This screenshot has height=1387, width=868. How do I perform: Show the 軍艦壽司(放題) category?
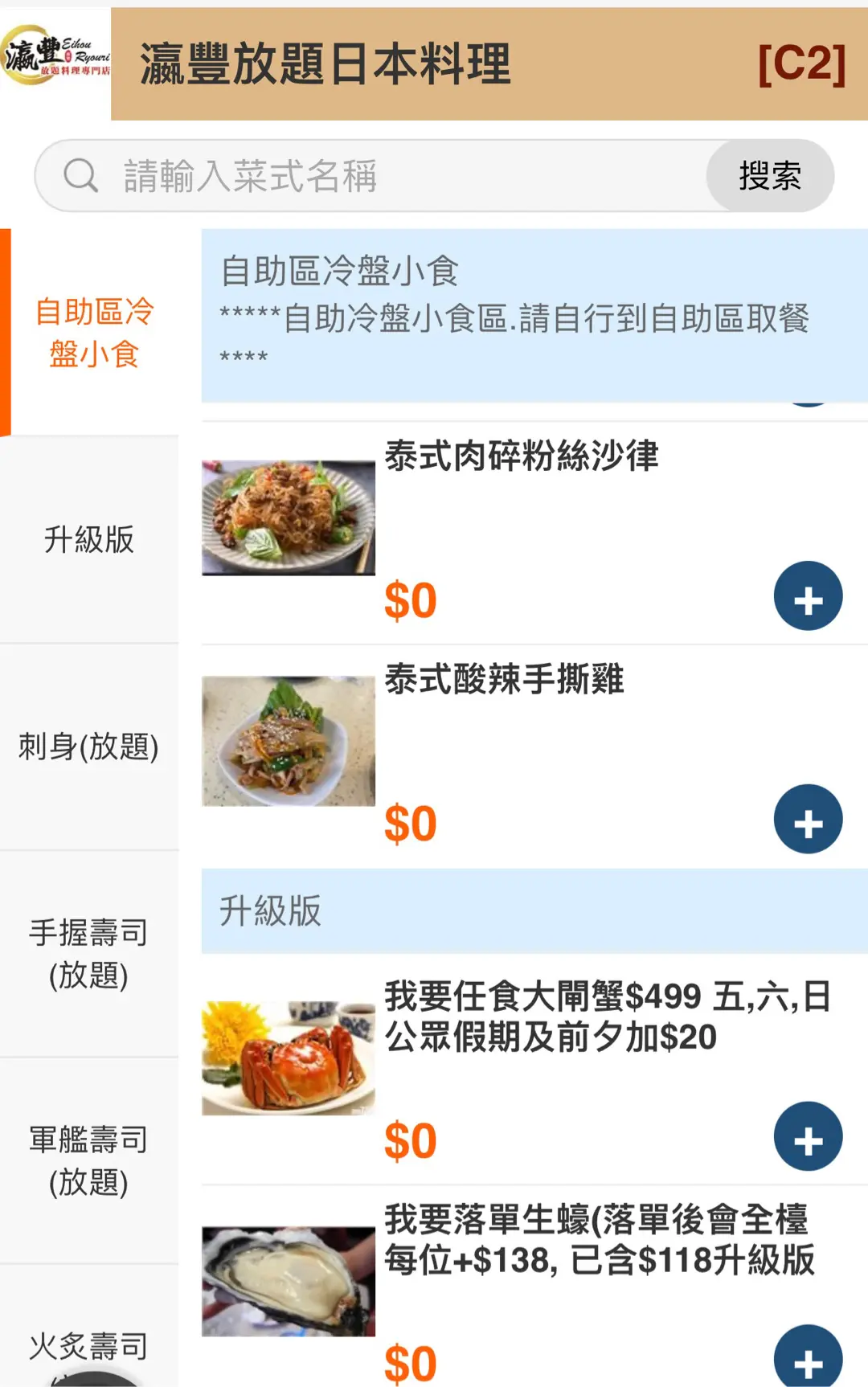[x=89, y=1160]
